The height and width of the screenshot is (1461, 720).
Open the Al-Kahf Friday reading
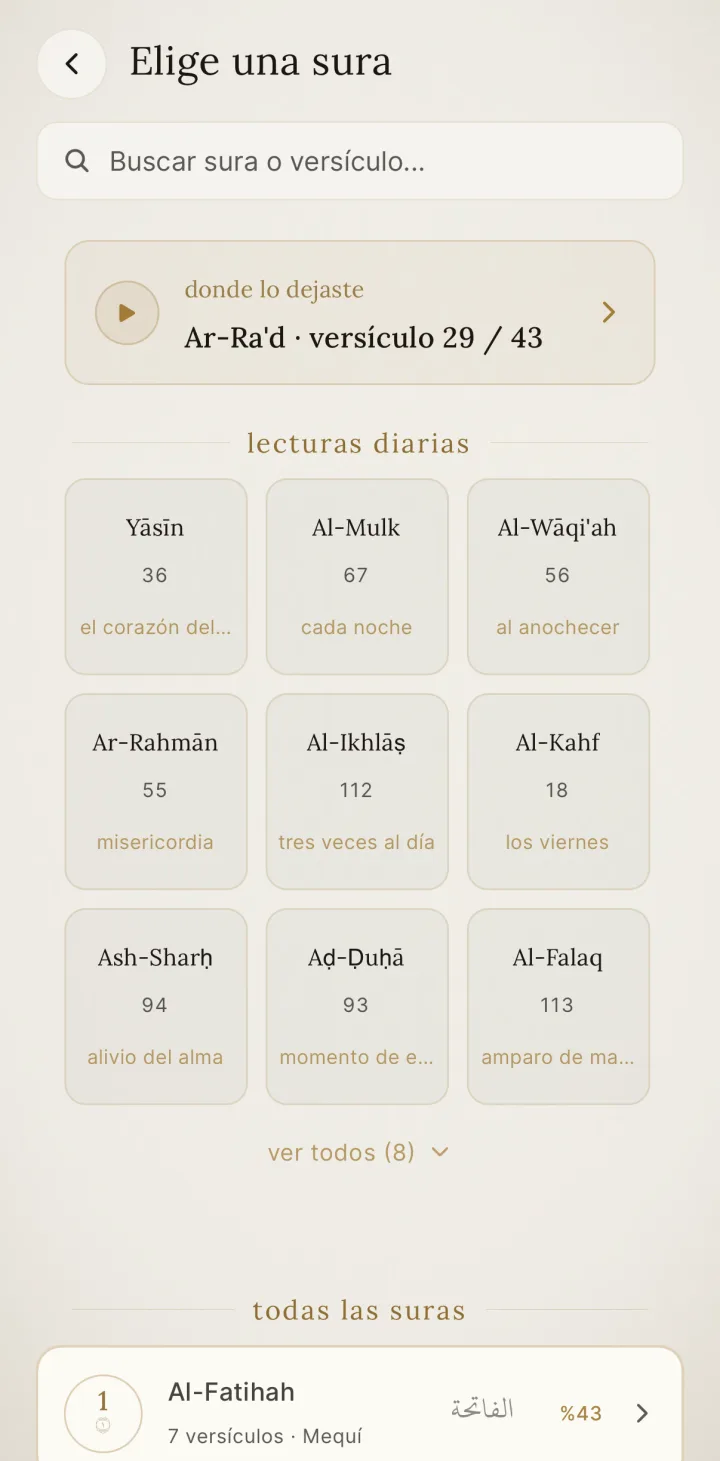[558, 792]
